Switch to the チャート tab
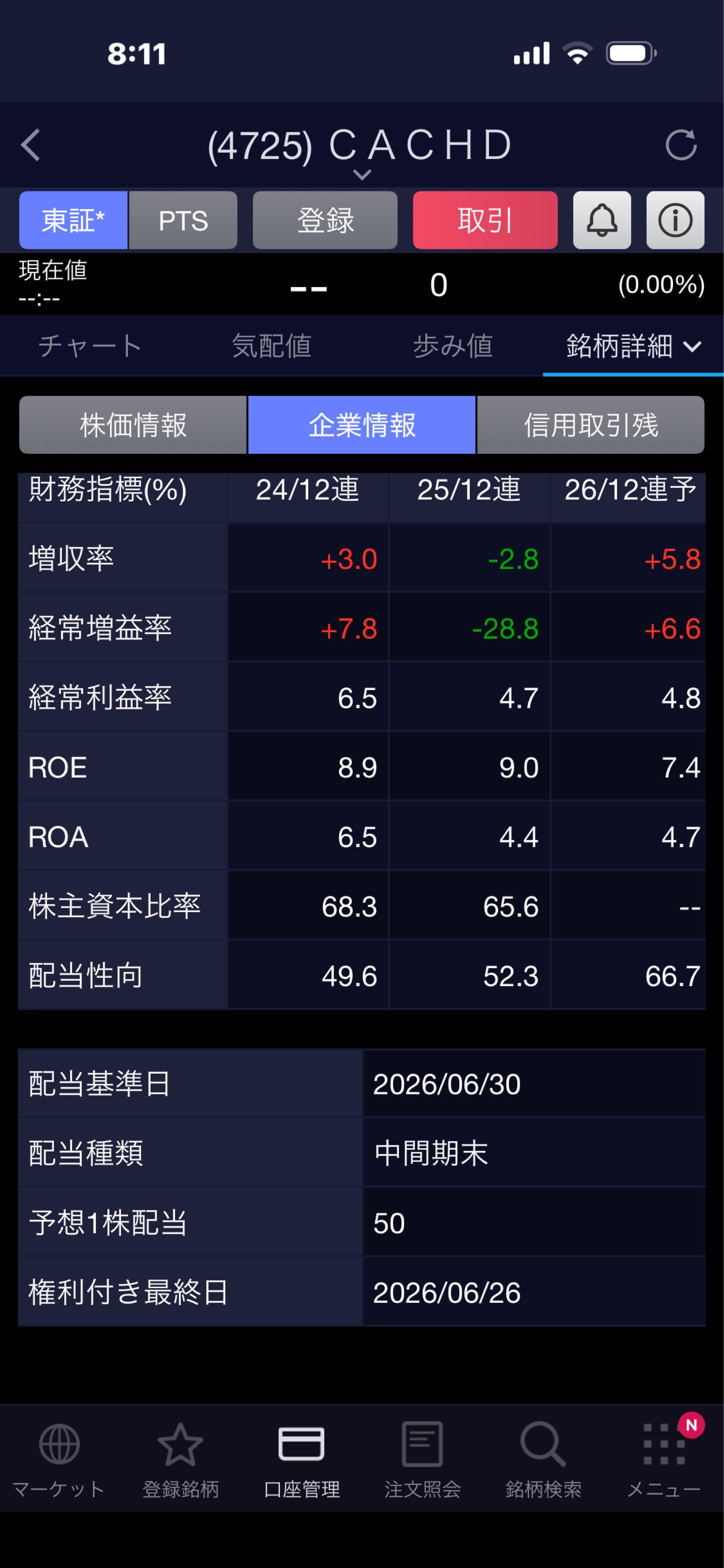Screen dimensions: 724x1568 point(90,346)
